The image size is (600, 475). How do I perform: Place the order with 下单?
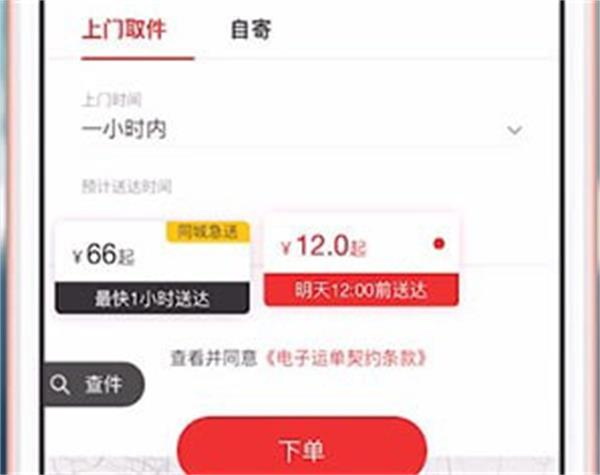click(x=301, y=448)
